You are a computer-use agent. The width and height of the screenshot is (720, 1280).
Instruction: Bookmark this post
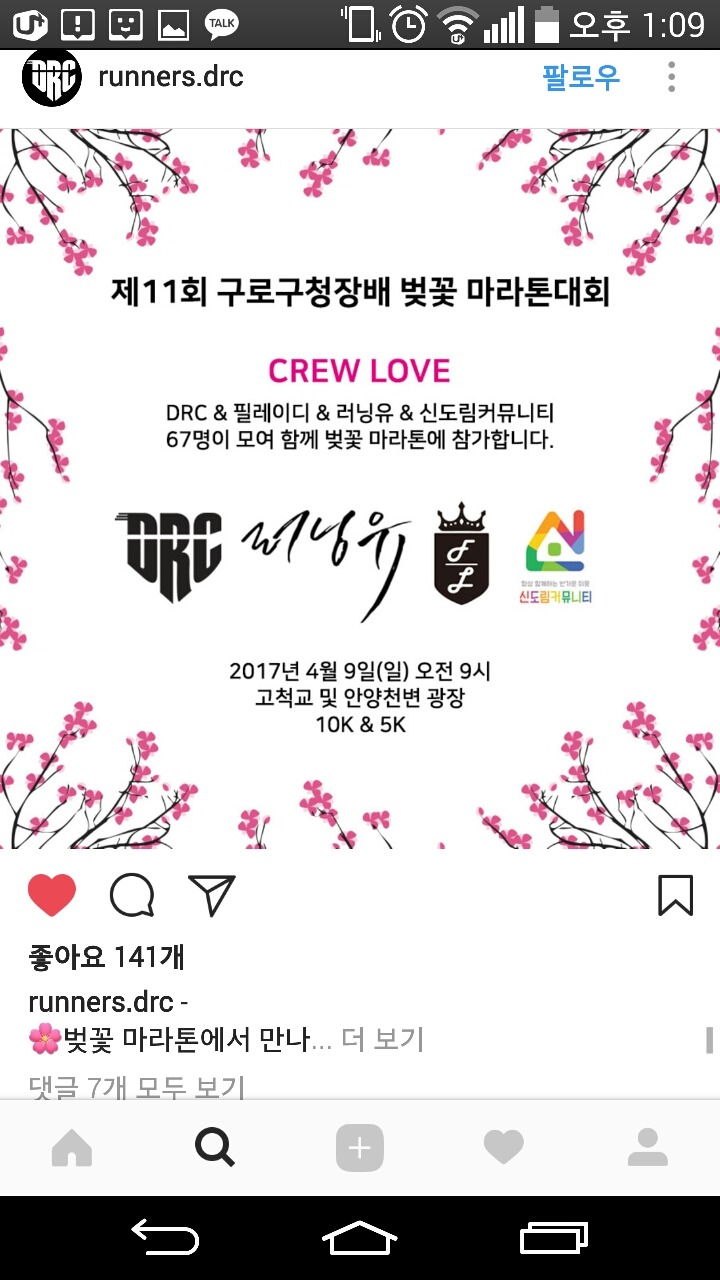point(676,895)
